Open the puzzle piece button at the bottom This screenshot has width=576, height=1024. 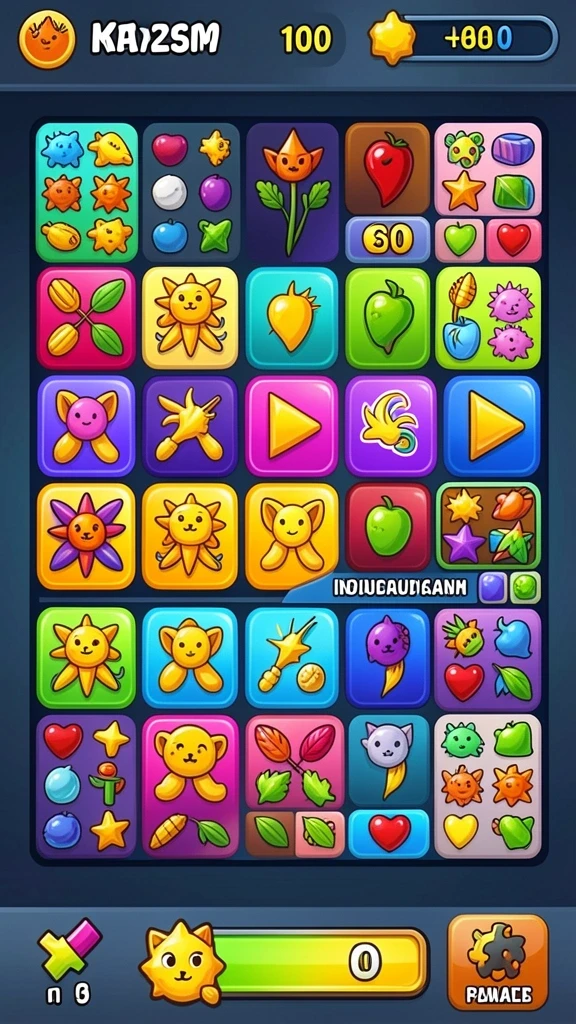(498, 961)
